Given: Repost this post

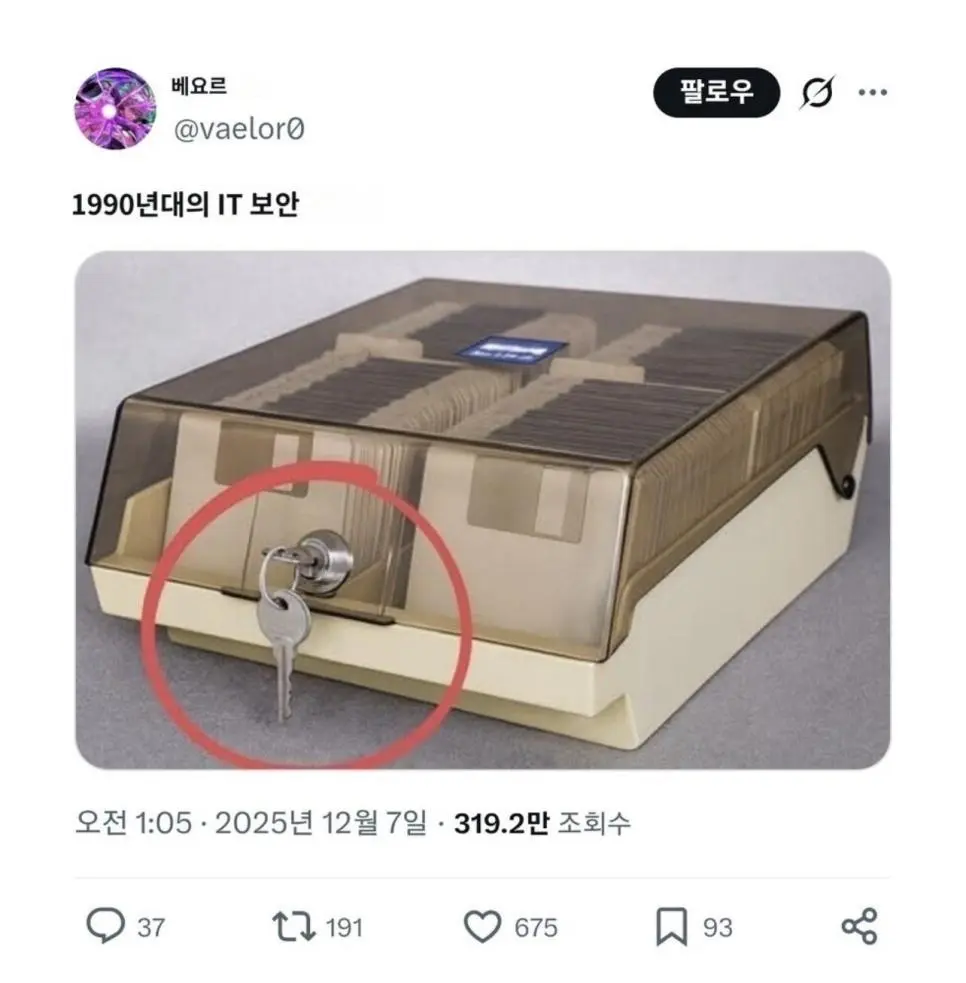Looking at the screenshot, I should (293, 927).
